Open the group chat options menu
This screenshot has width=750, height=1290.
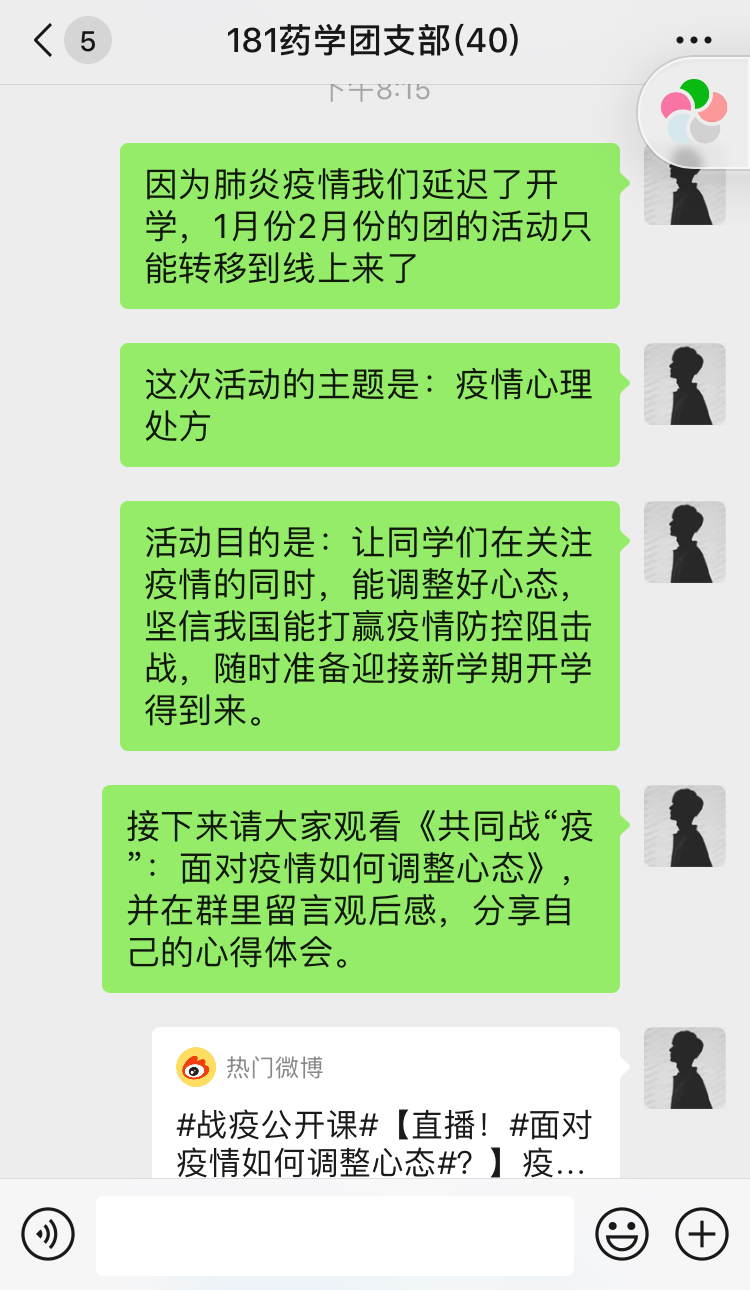[x=693, y=41]
